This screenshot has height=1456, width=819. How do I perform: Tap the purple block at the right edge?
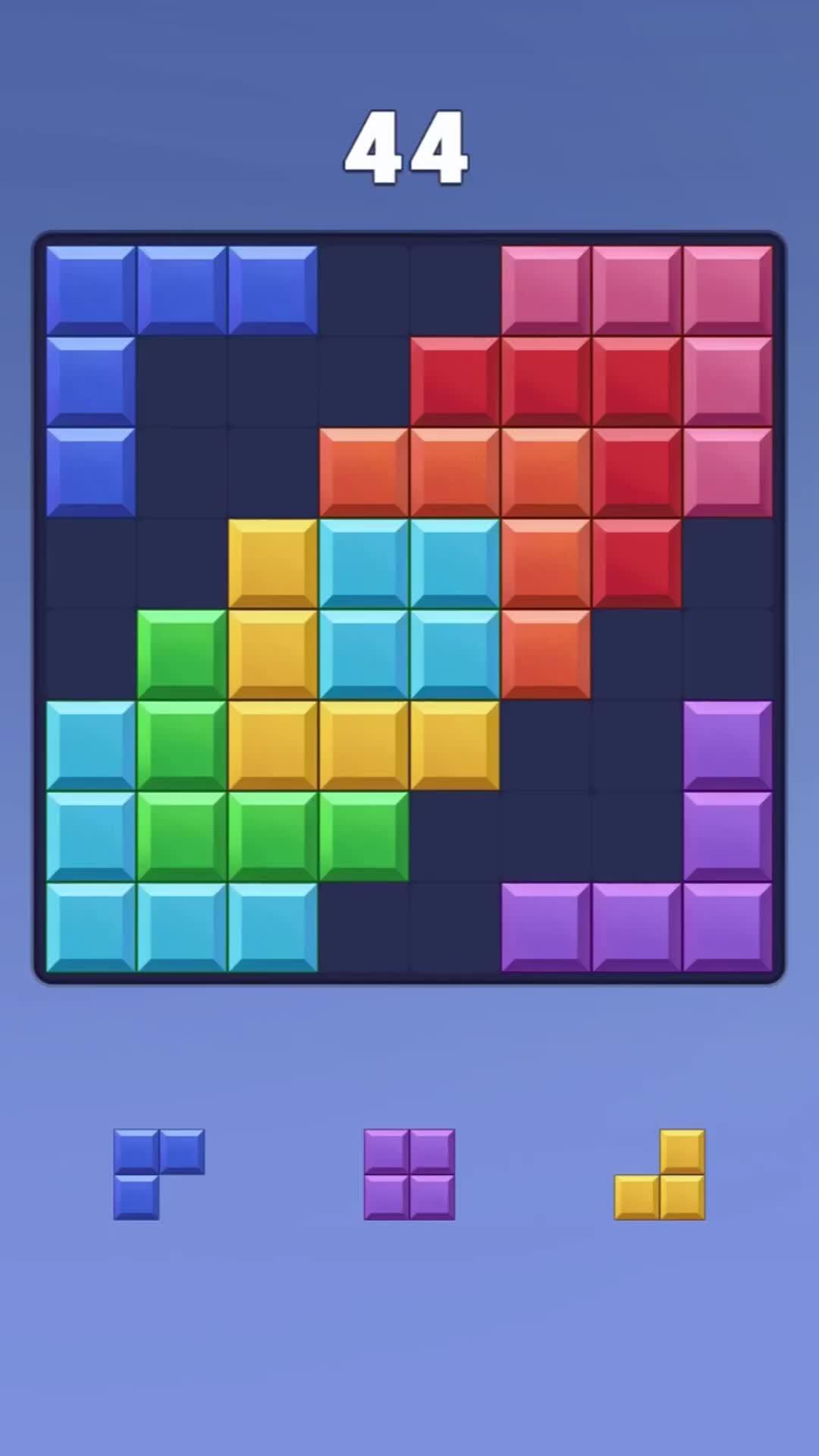pyautogui.click(x=728, y=834)
